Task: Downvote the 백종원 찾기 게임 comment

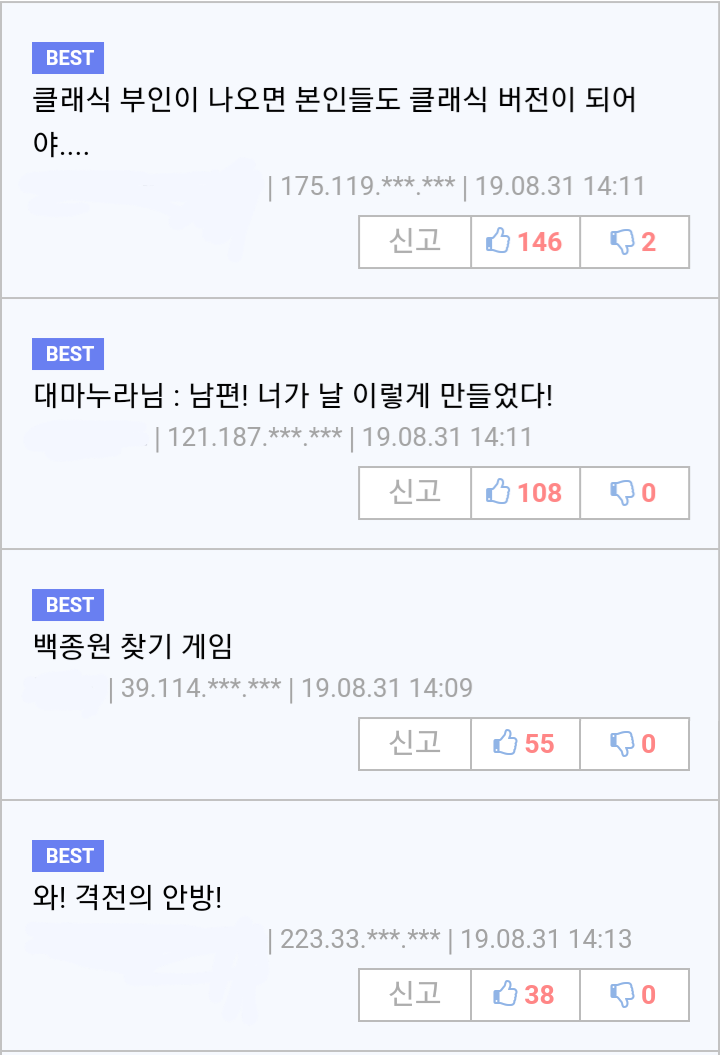Action: click(x=634, y=744)
